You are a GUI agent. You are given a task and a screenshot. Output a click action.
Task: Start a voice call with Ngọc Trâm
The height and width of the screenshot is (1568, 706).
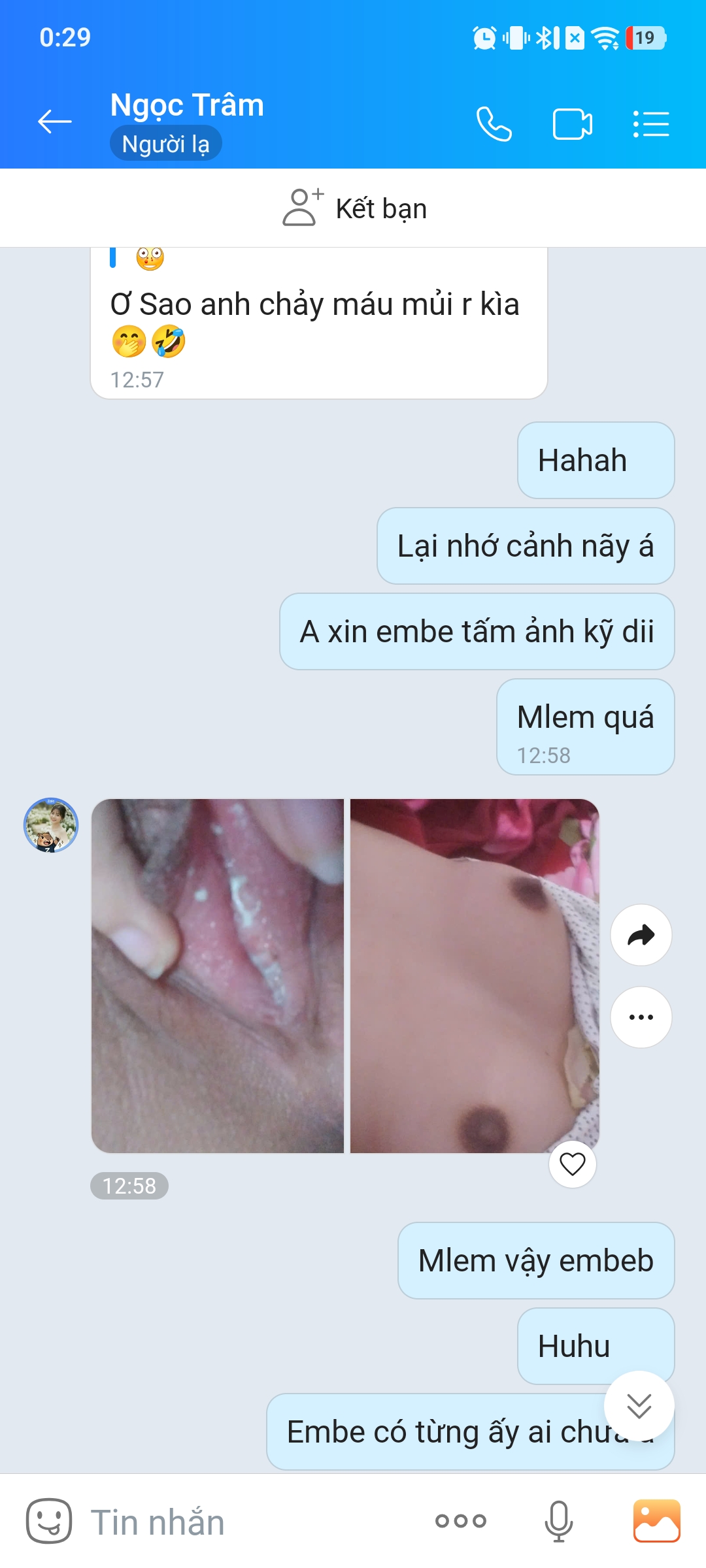(x=494, y=123)
